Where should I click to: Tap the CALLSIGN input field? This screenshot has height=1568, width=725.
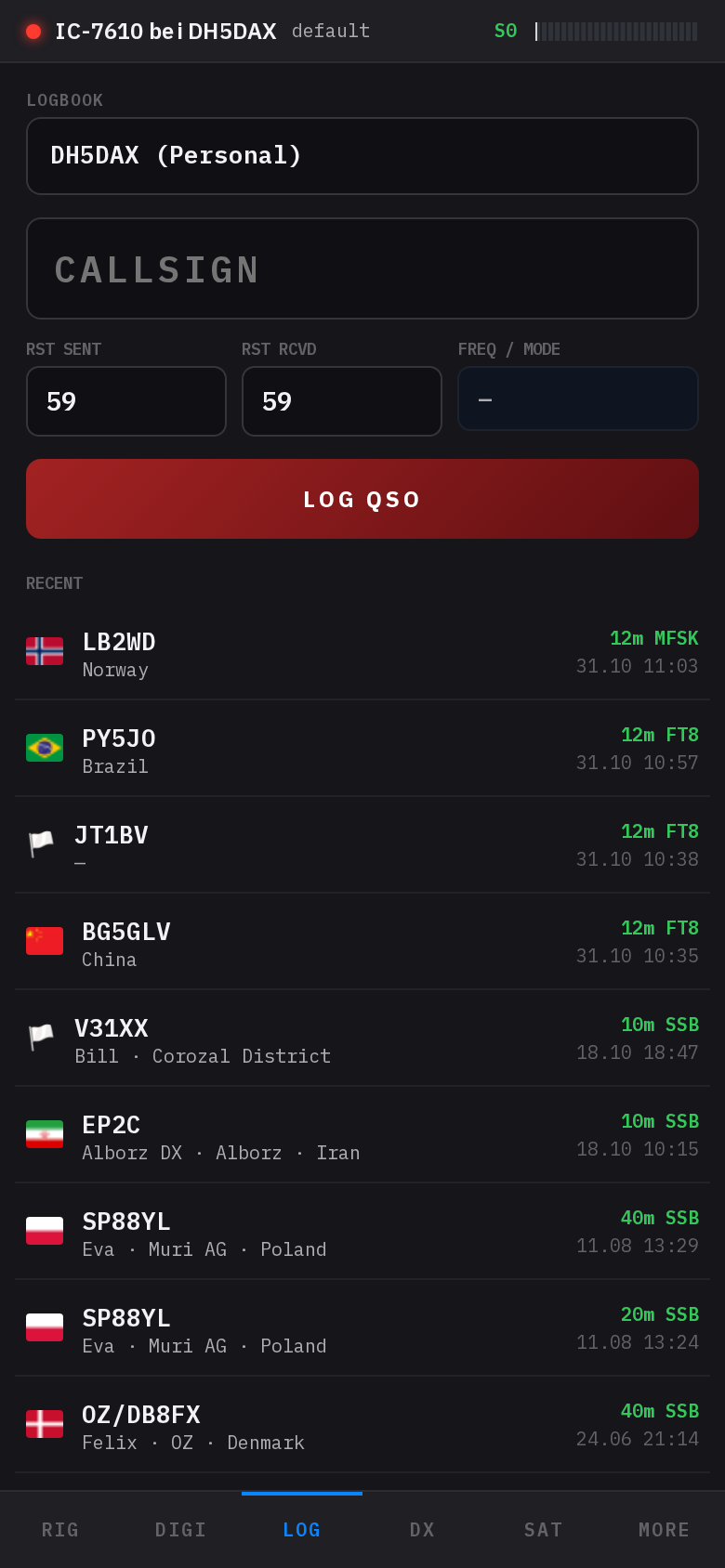click(x=362, y=268)
